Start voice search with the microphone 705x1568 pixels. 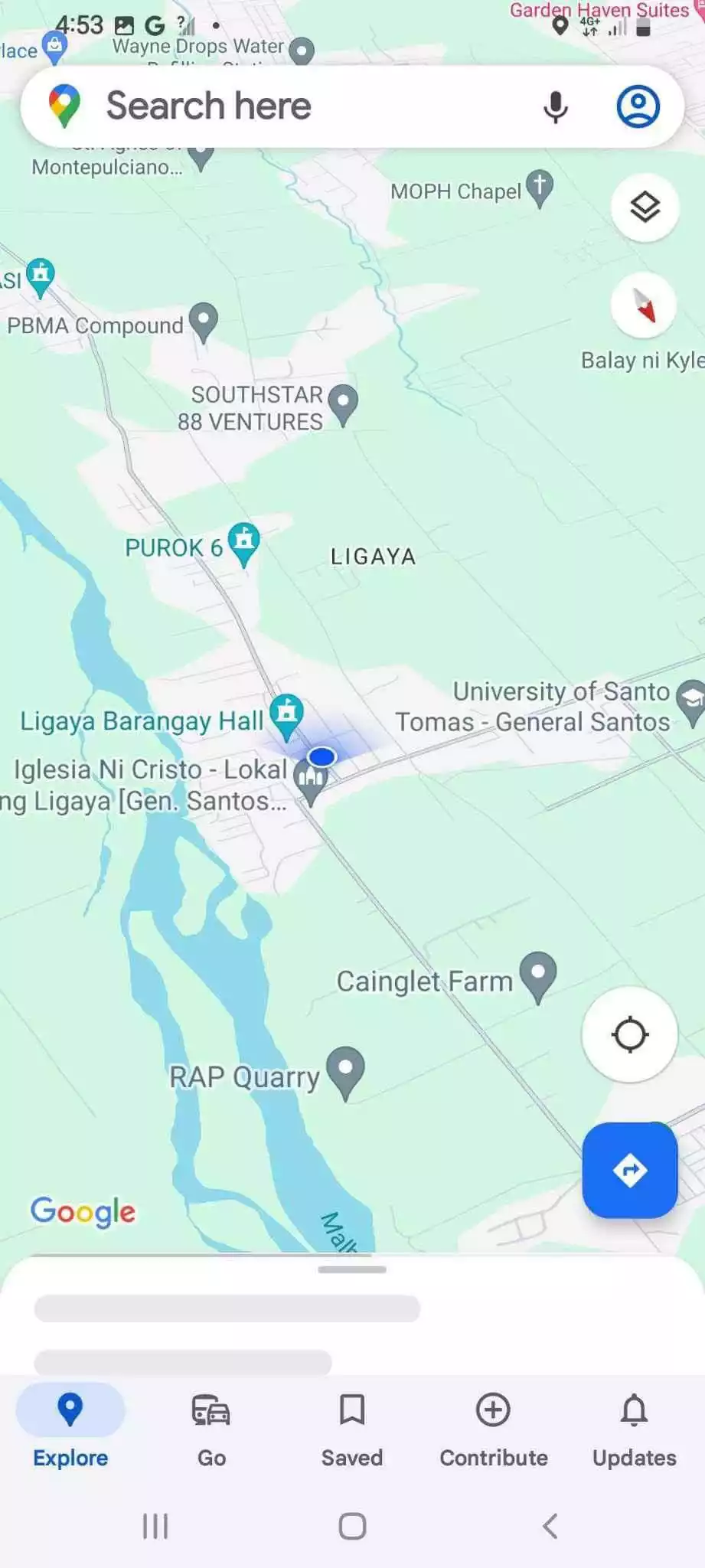point(556,106)
